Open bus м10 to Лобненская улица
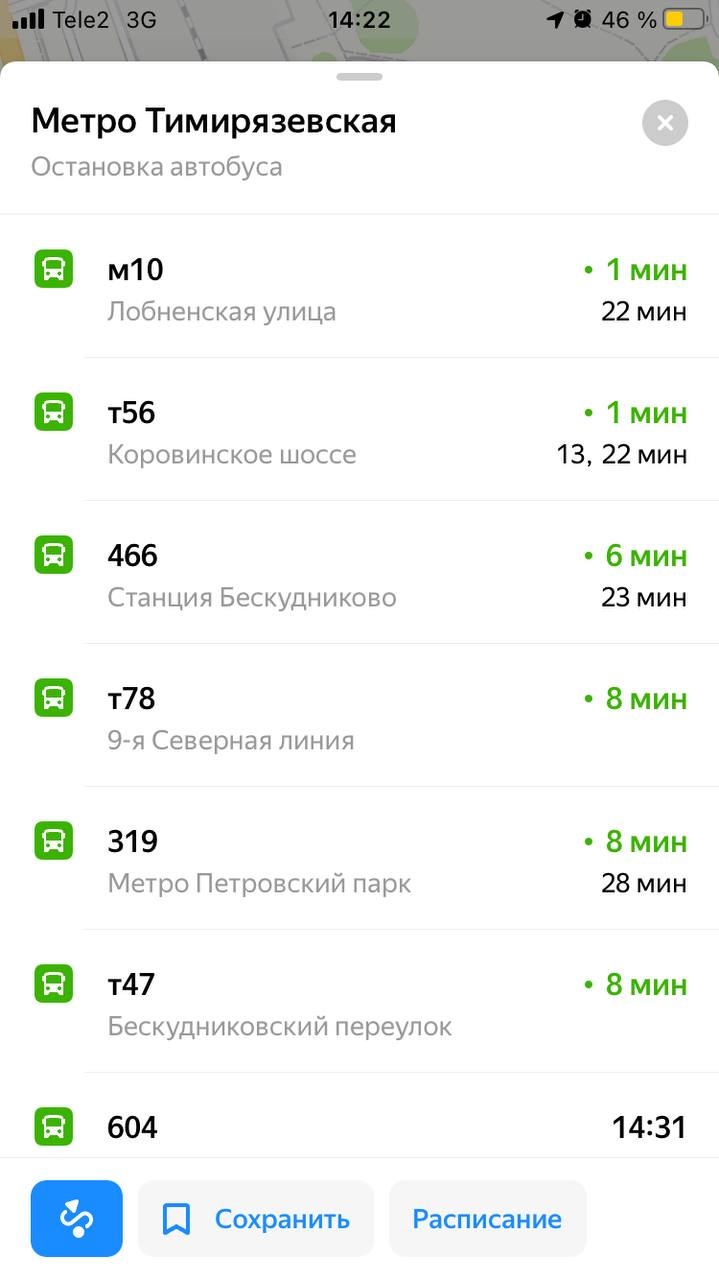Image resolution: width=719 pixels, height=1280 pixels. point(360,287)
